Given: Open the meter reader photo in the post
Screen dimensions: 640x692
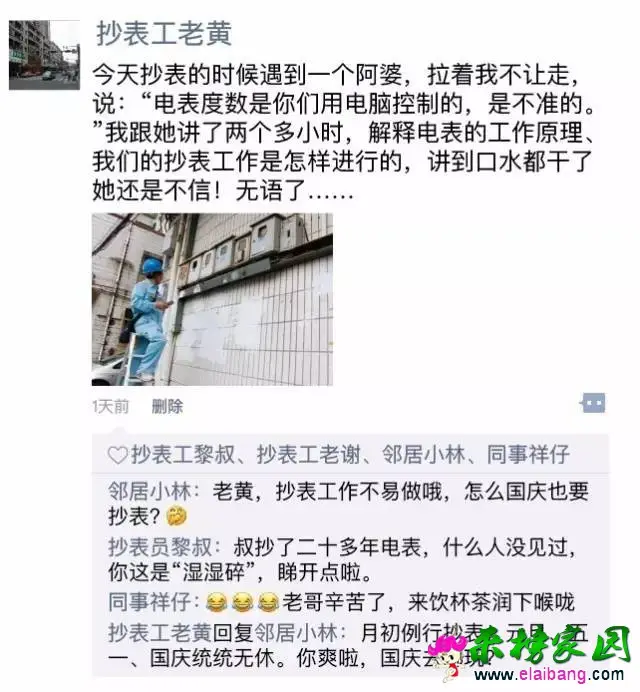Looking at the screenshot, I should pyautogui.click(x=212, y=299).
